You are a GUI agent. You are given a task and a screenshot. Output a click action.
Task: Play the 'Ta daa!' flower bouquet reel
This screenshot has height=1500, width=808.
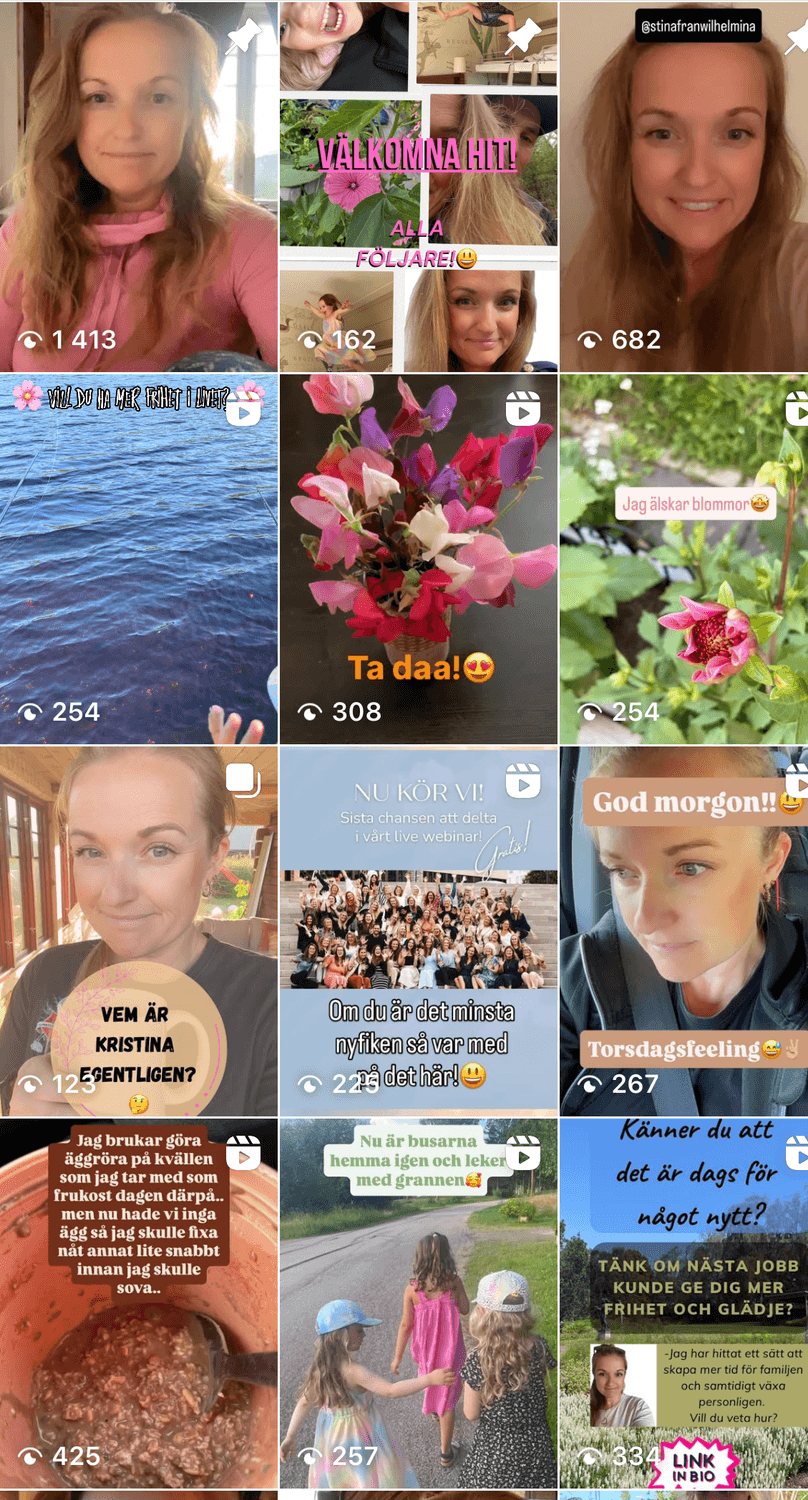pos(418,558)
